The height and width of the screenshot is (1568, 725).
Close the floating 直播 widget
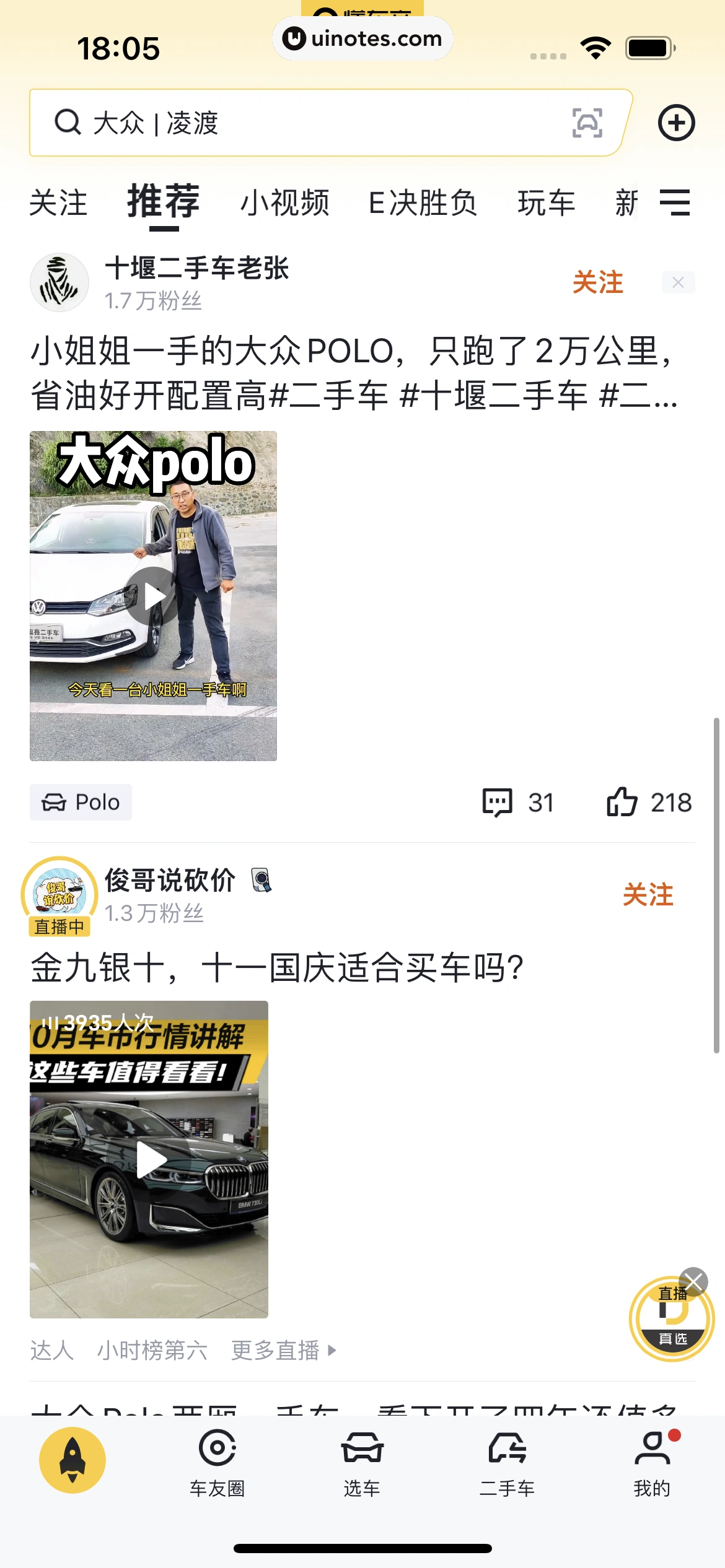[693, 1282]
